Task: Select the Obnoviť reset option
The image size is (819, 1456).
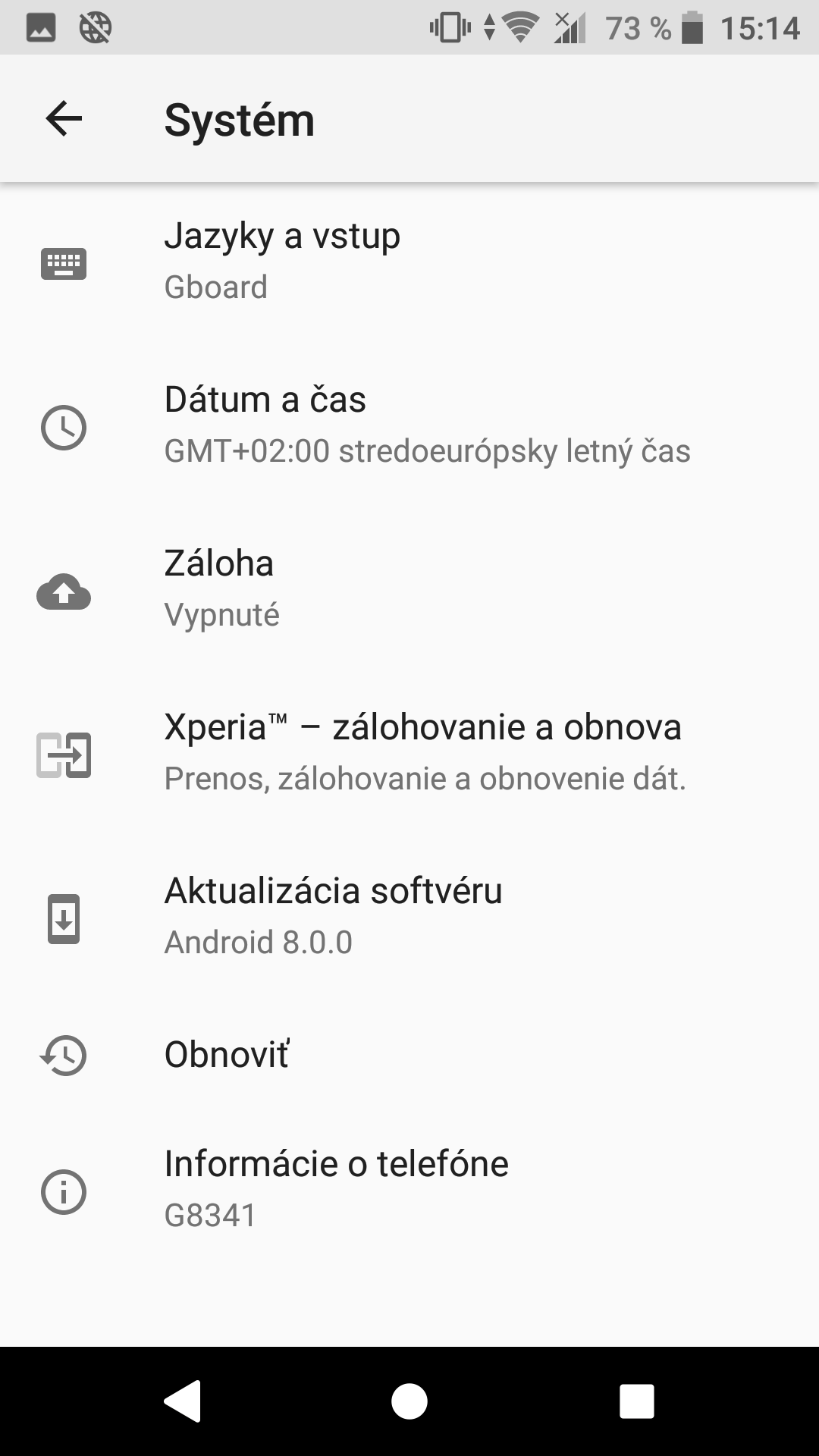Action: [x=409, y=1056]
